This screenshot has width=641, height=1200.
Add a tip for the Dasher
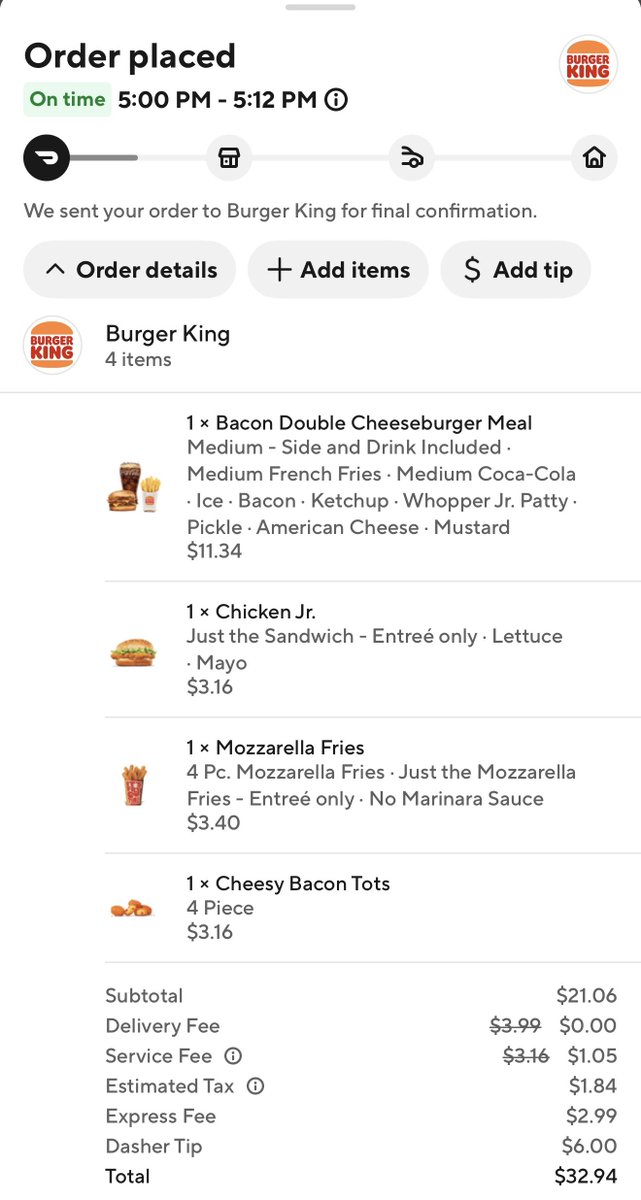pos(516,270)
